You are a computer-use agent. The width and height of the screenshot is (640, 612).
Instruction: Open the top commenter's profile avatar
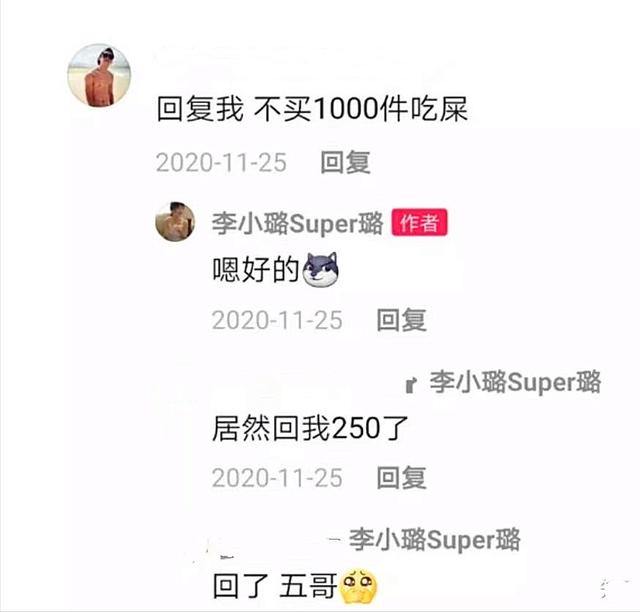click(99, 75)
